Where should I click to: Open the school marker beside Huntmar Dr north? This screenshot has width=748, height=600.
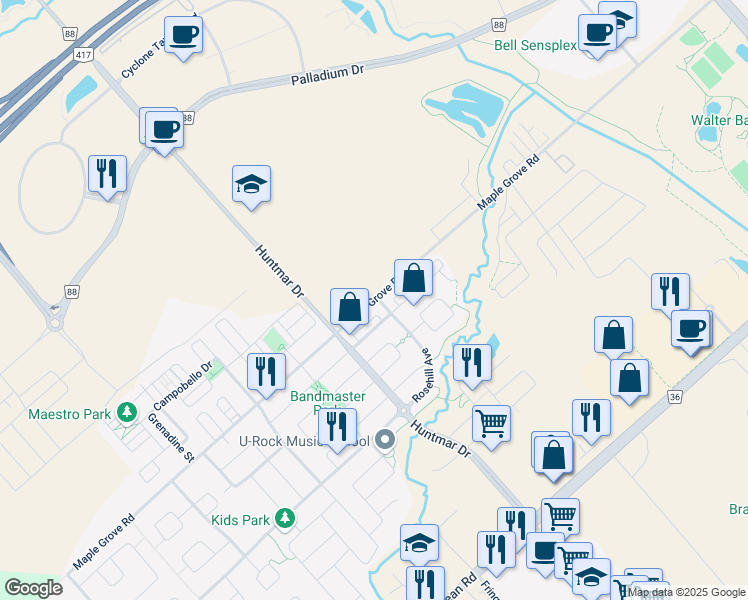point(252,184)
